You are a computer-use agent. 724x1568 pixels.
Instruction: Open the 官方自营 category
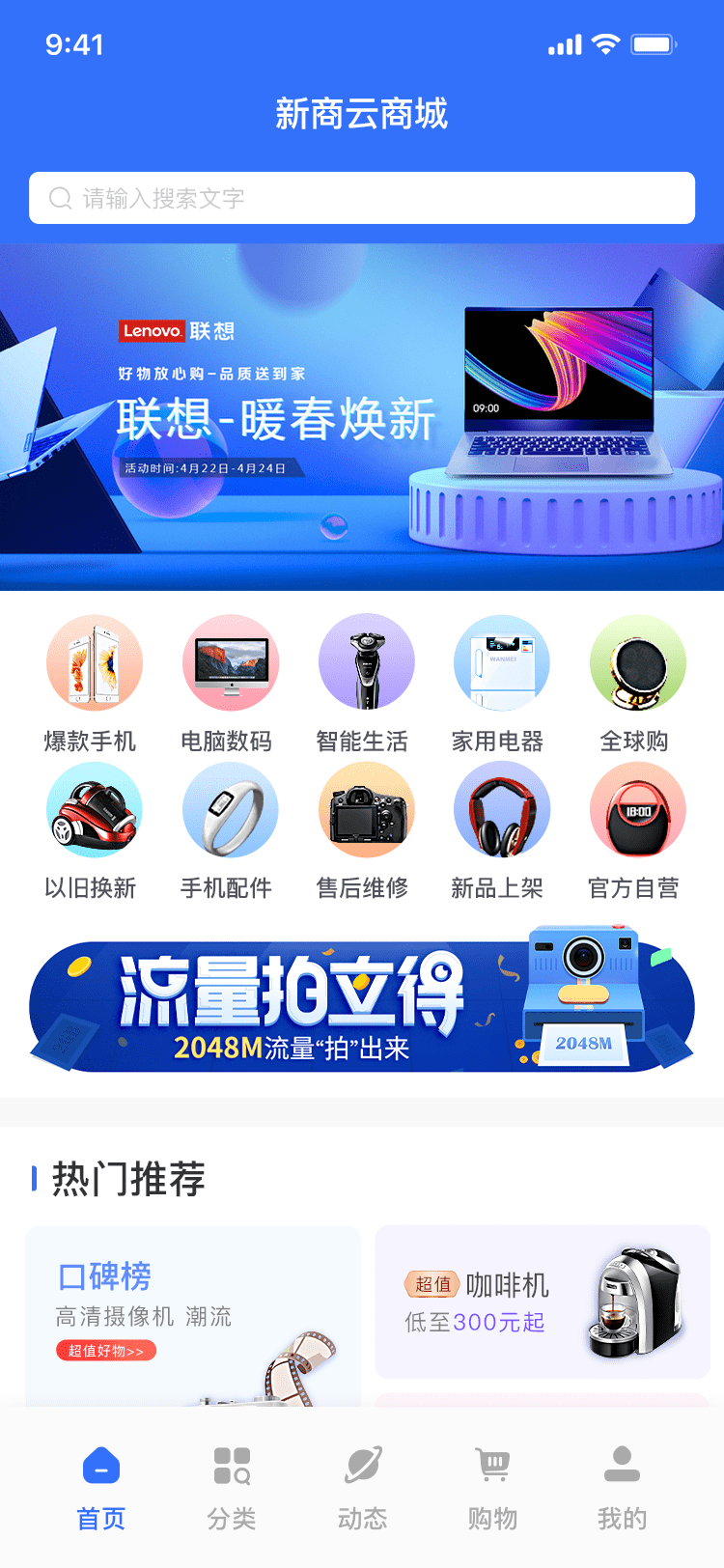click(x=636, y=830)
